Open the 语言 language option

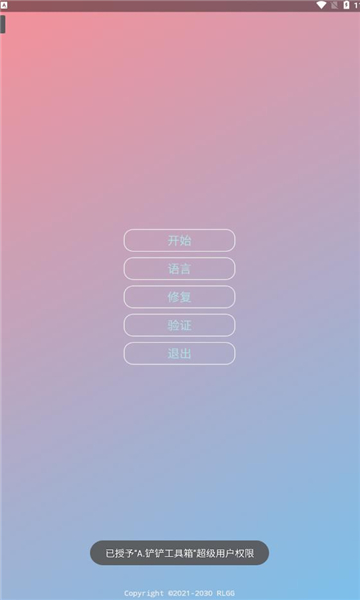click(x=179, y=269)
